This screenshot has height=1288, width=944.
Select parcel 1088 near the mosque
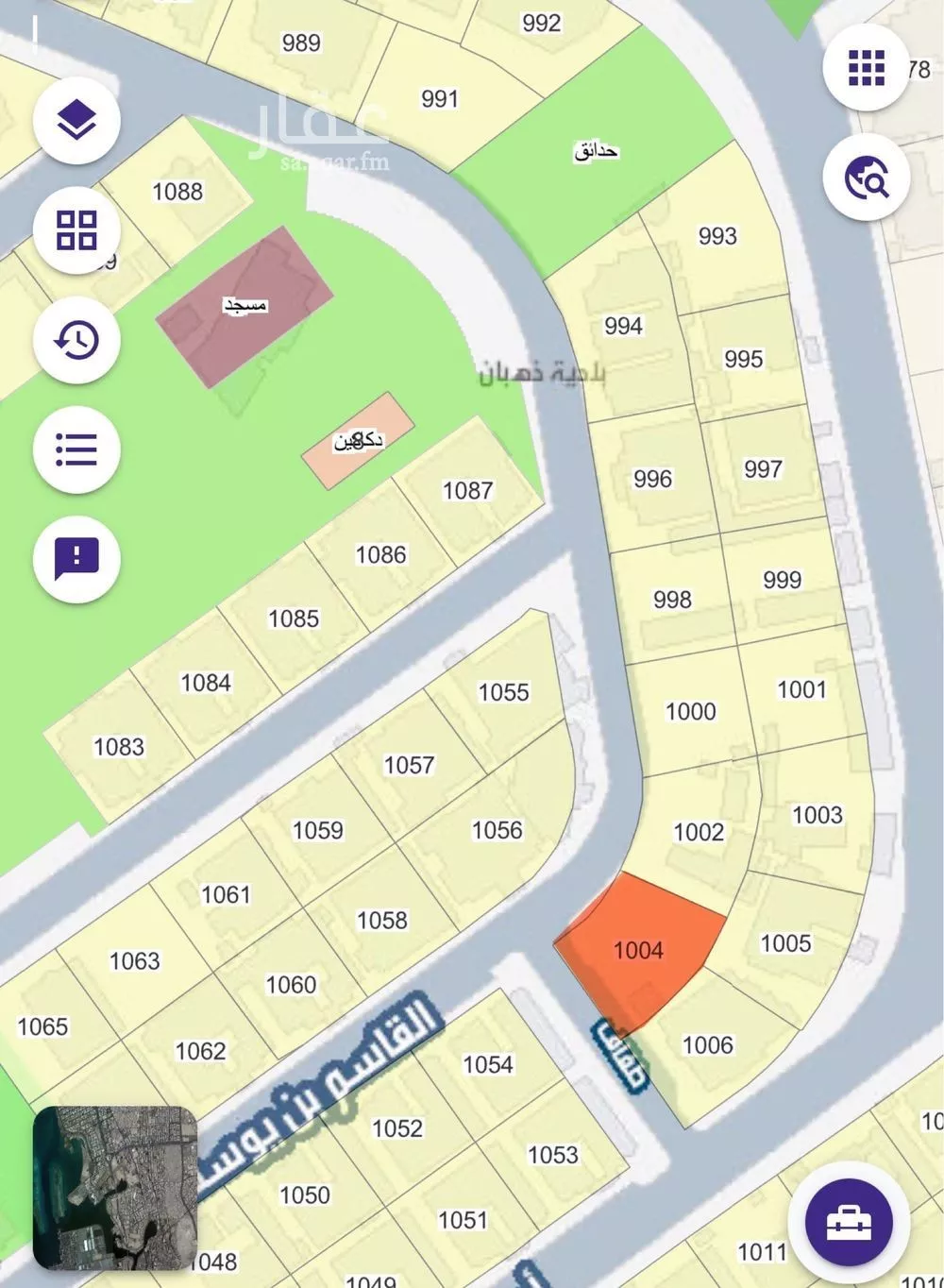(x=177, y=192)
